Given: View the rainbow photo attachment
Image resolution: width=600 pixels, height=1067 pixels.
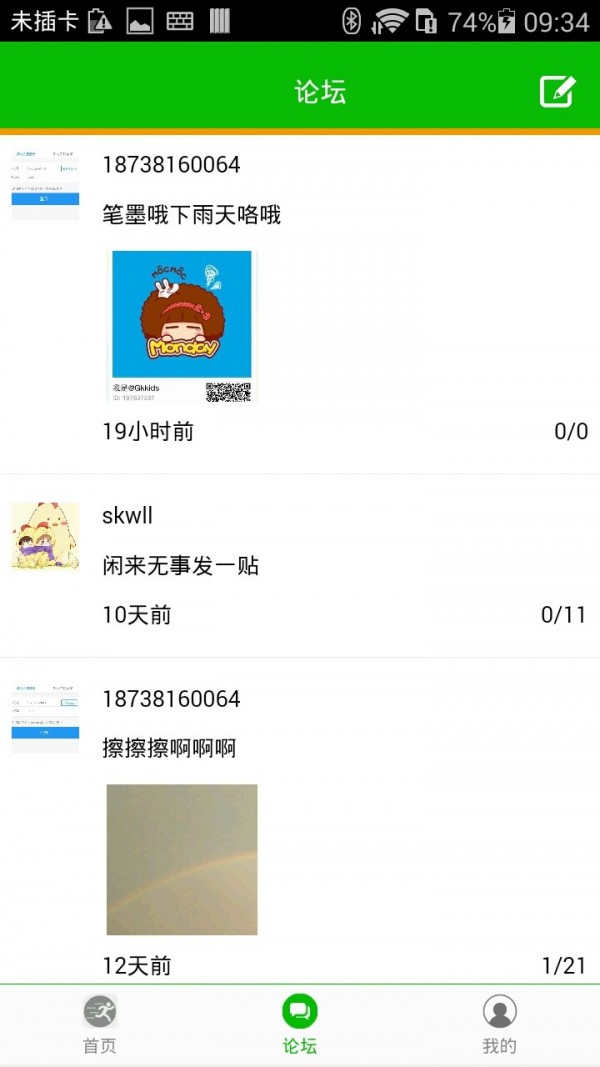Looking at the screenshot, I should 182,859.
